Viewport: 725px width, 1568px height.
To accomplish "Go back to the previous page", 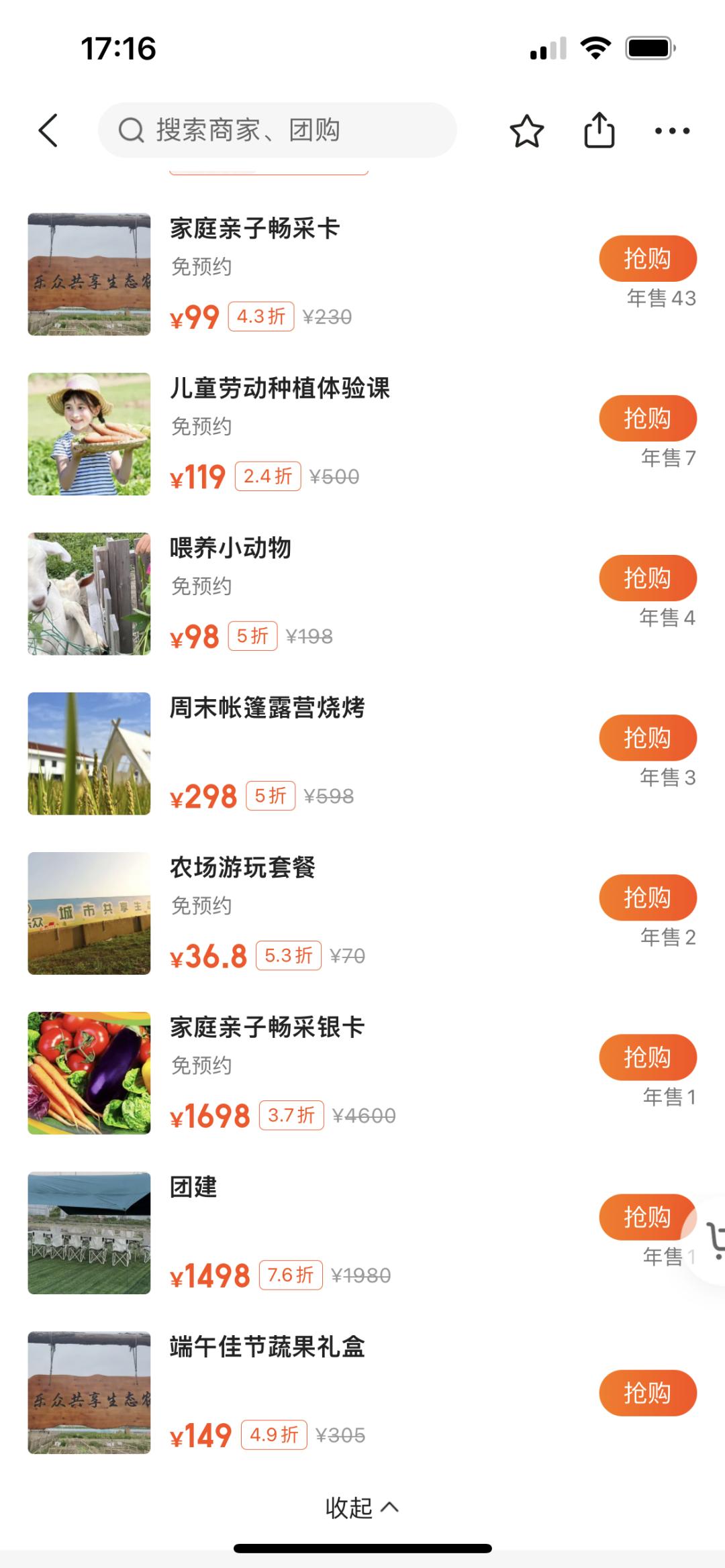I will pyautogui.click(x=48, y=130).
